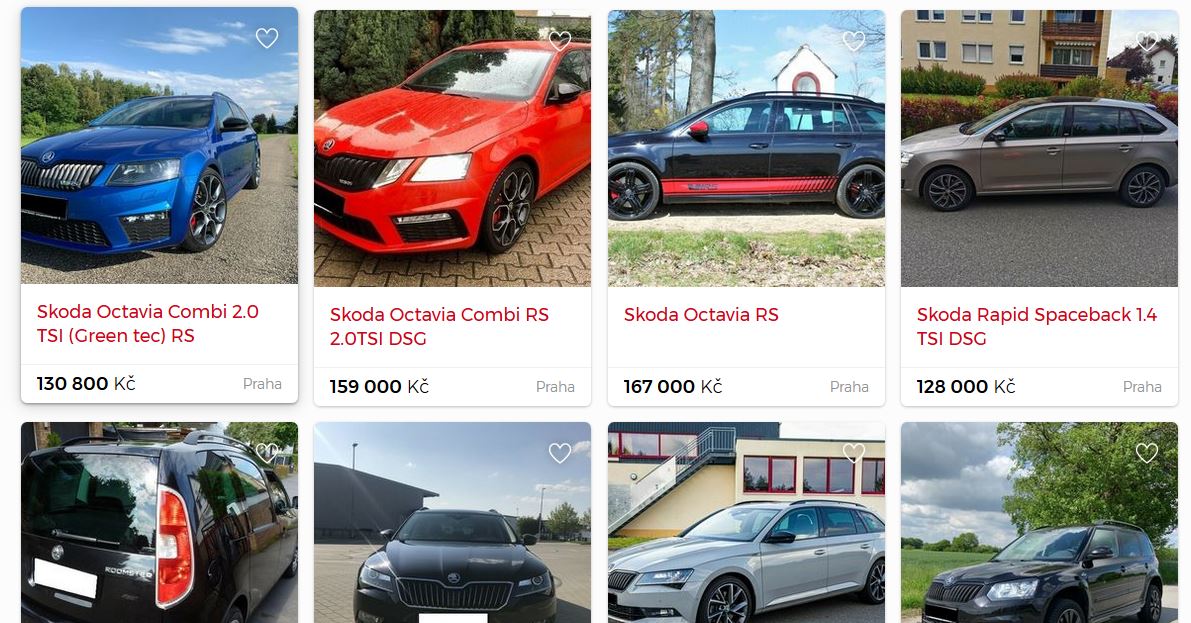Image resolution: width=1191 pixels, height=623 pixels.
Task: Open the Skoda Rapid Spaceback 1.4 TSI DSG listing
Action: pyautogui.click(x=1036, y=326)
